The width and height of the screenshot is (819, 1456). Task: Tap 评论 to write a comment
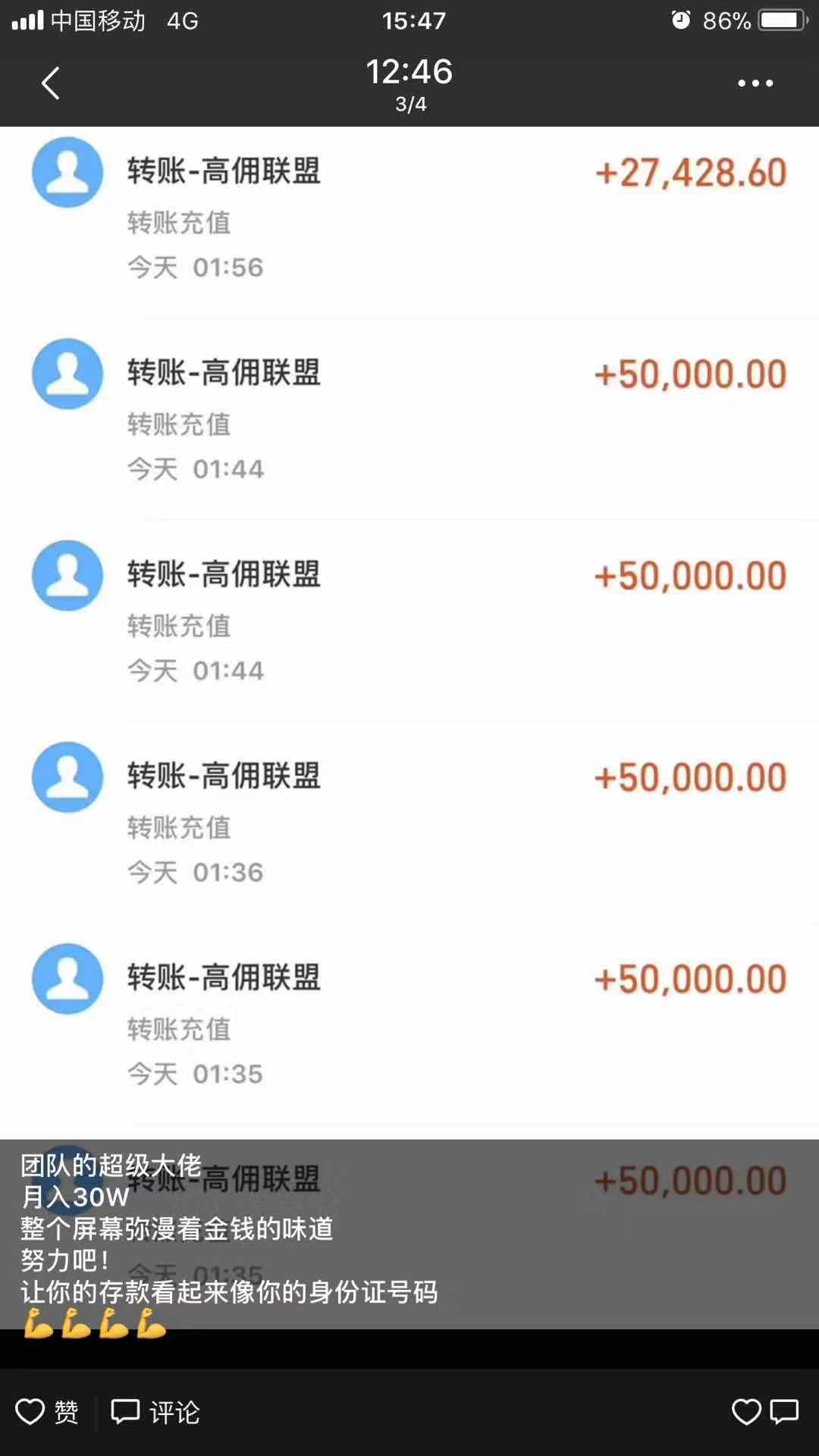tap(156, 1412)
